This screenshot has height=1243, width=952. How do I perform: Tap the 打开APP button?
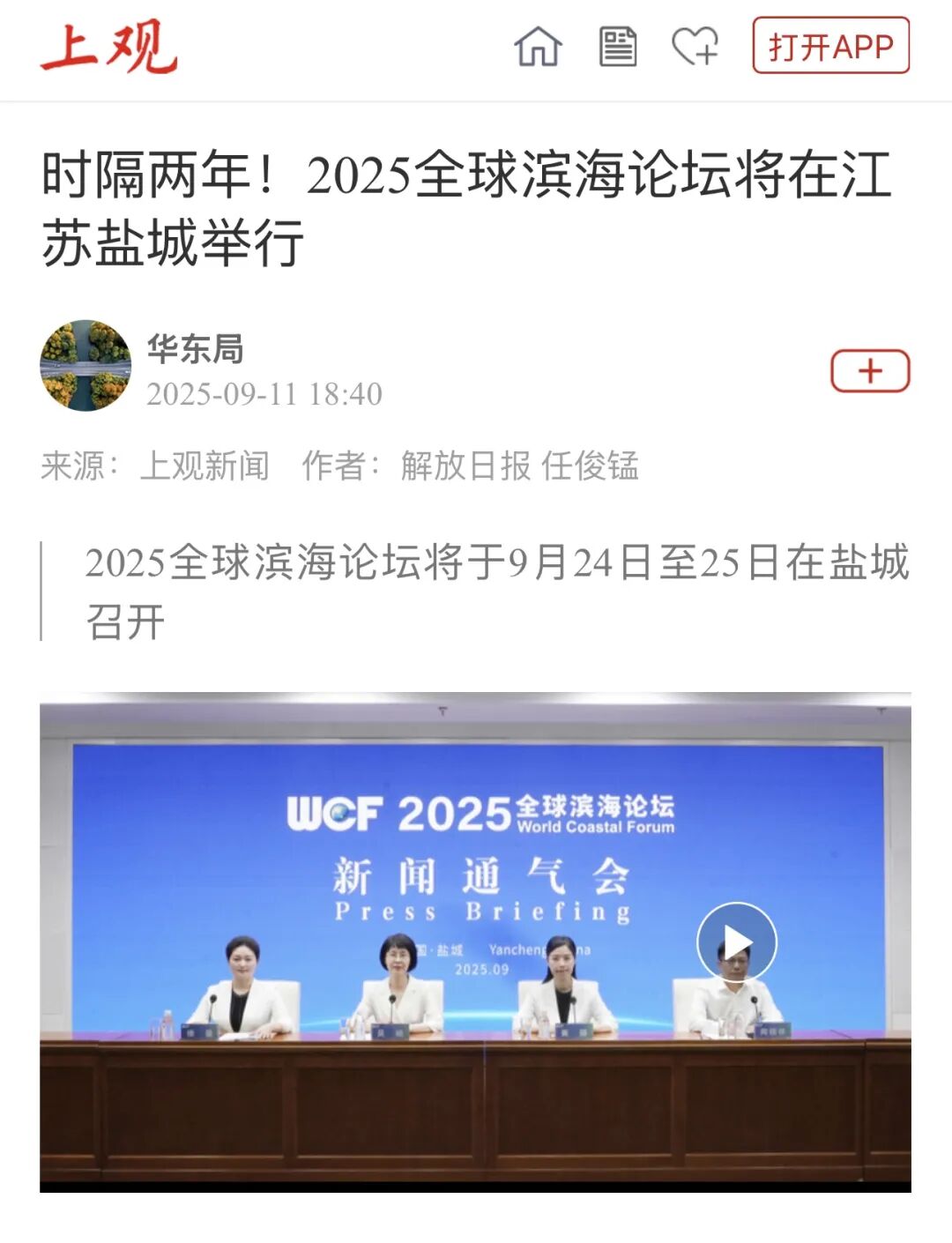pyautogui.click(x=830, y=46)
